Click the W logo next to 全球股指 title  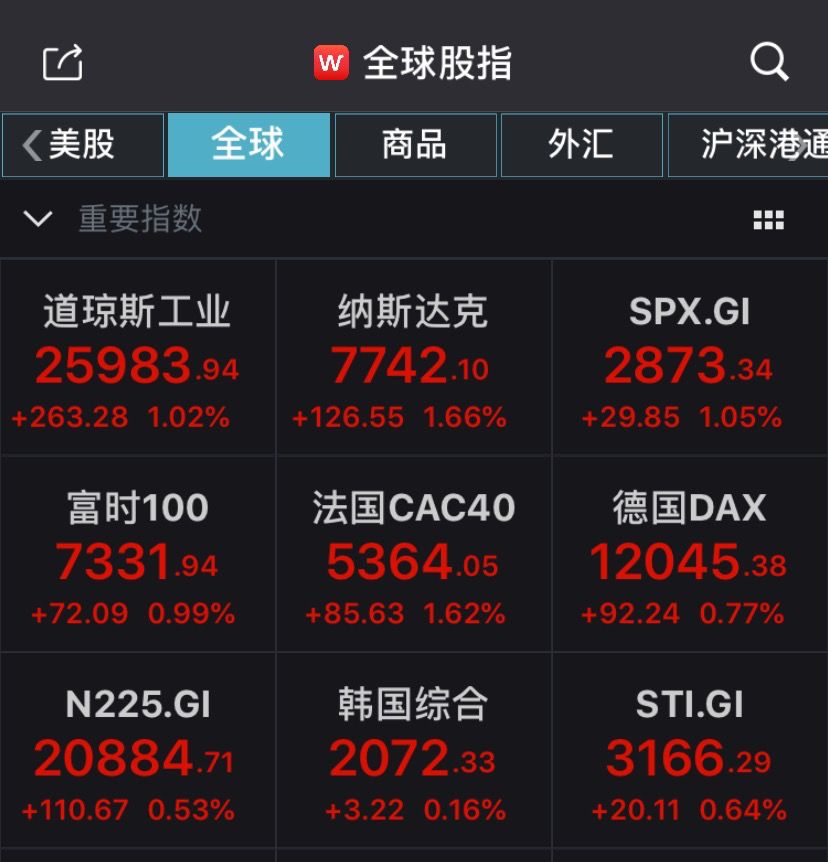click(331, 62)
